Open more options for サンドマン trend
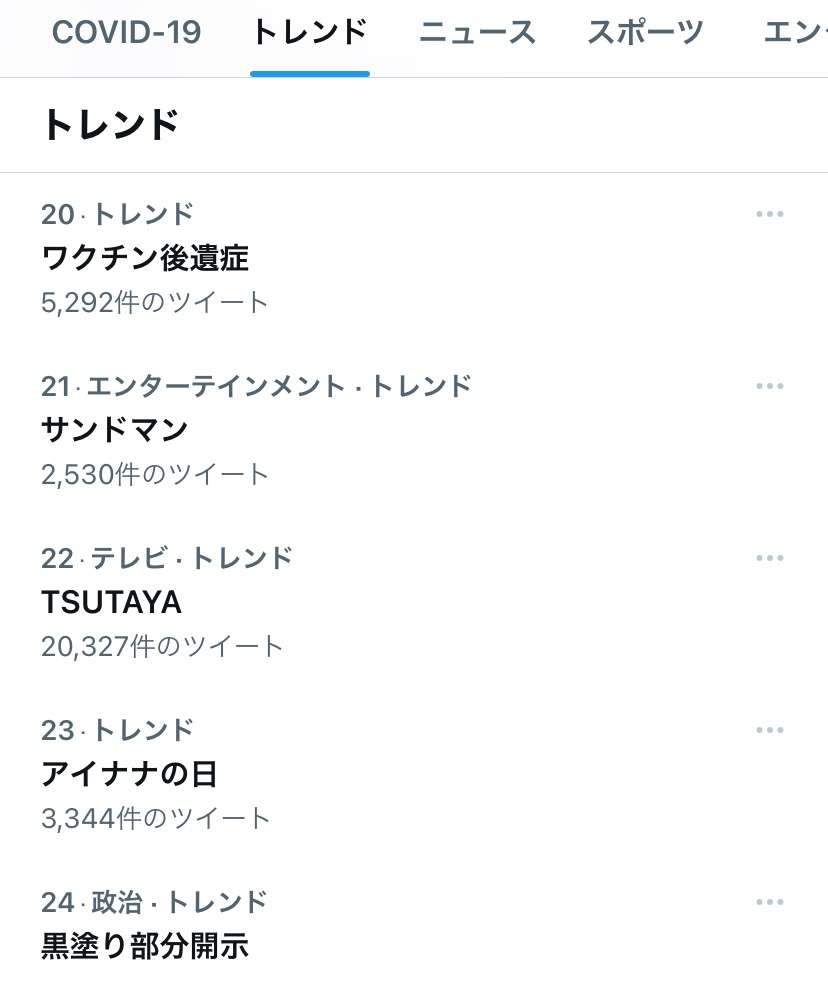 pos(770,385)
